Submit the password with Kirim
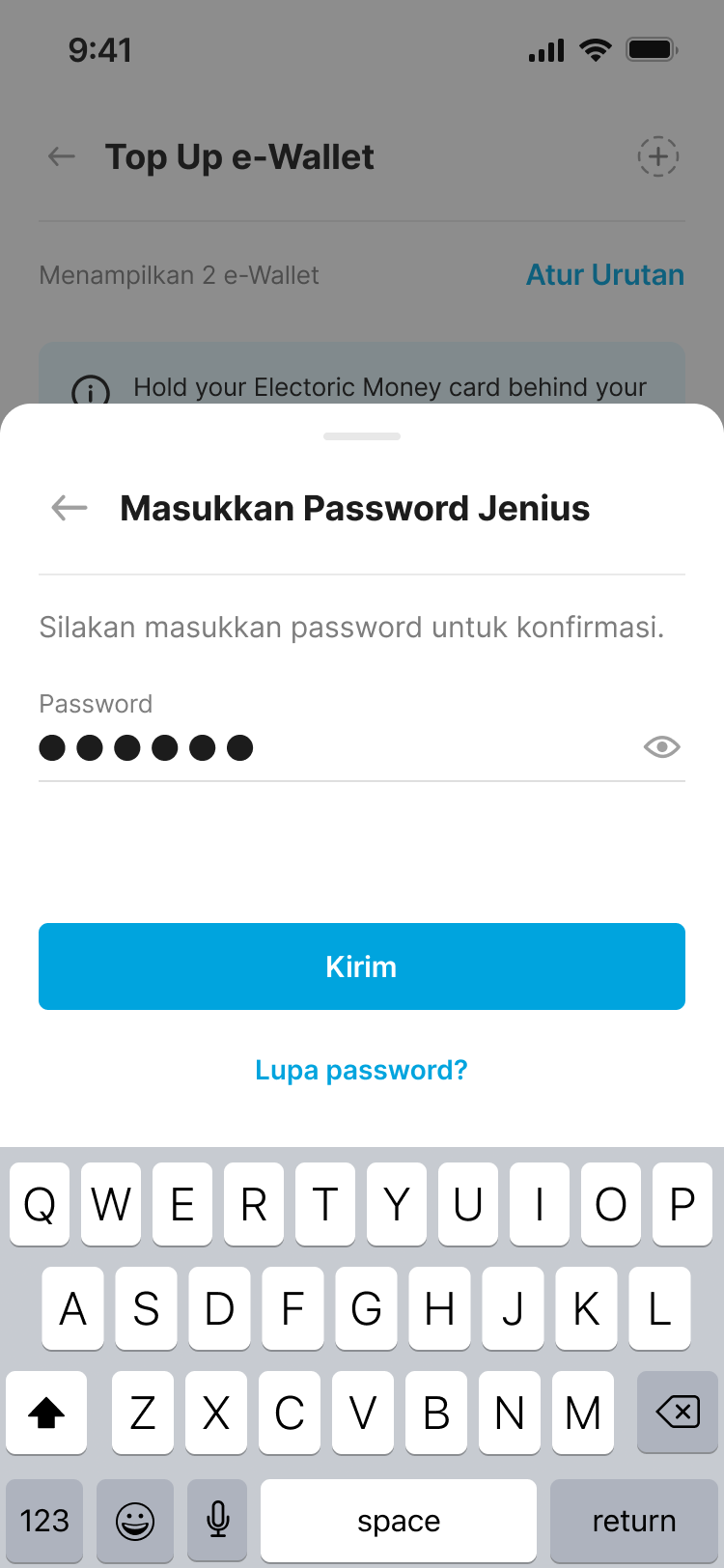Viewport: 724px width, 1568px height. click(362, 966)
